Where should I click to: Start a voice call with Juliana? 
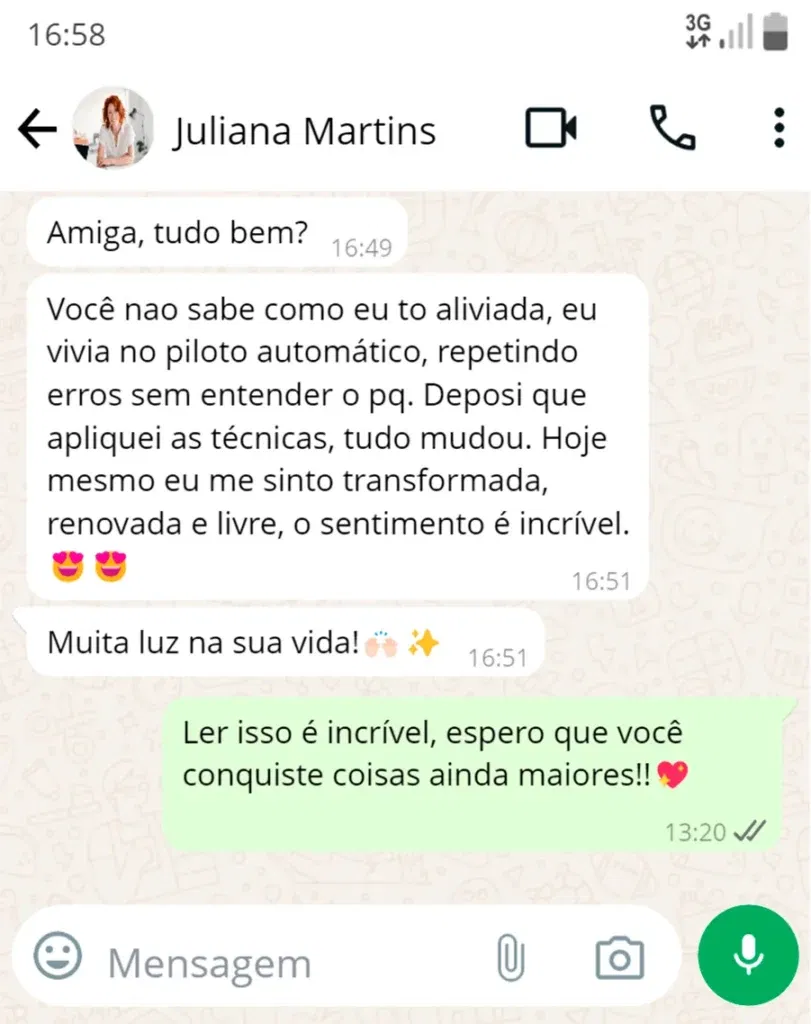click(672, 128)
